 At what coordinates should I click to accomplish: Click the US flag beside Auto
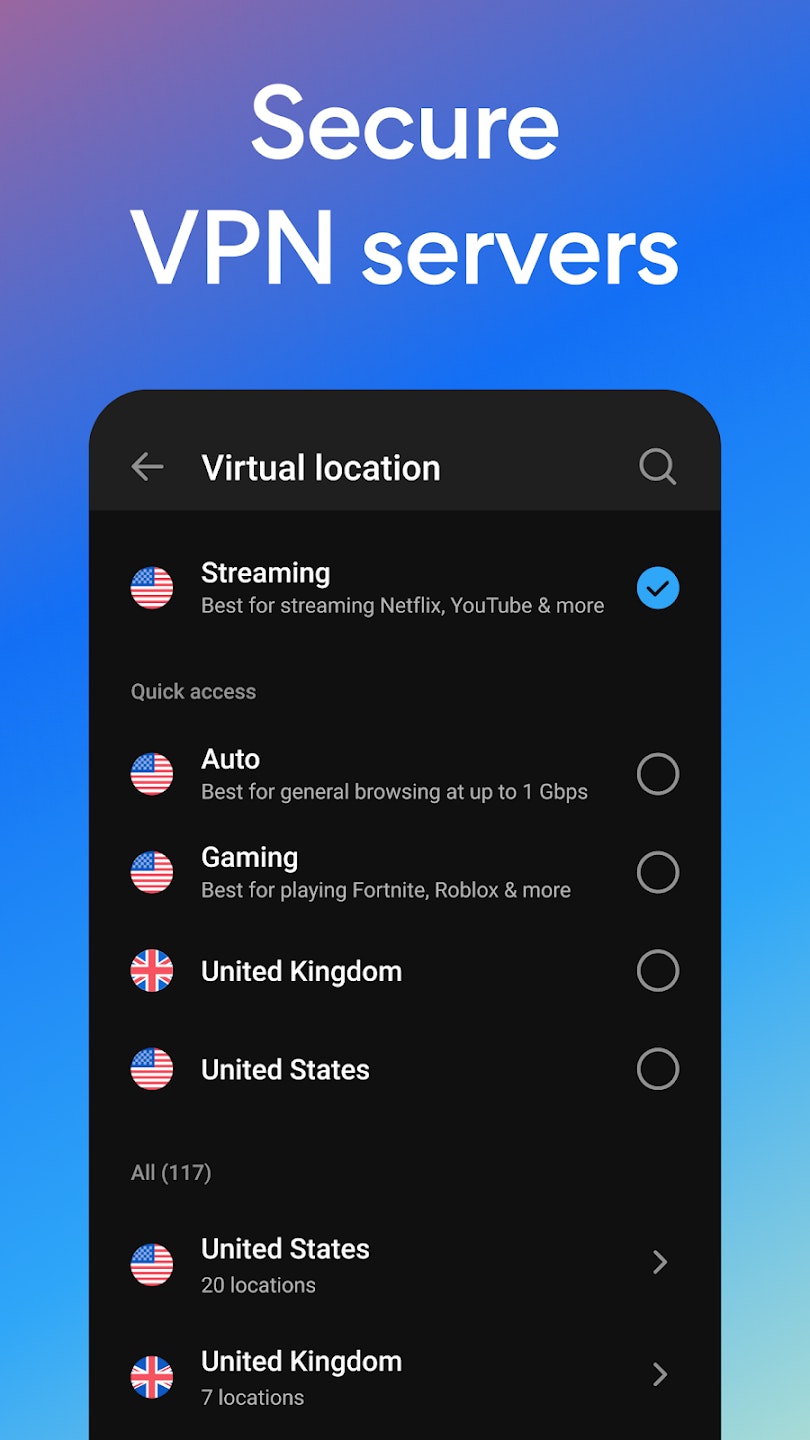pos(152,774)
